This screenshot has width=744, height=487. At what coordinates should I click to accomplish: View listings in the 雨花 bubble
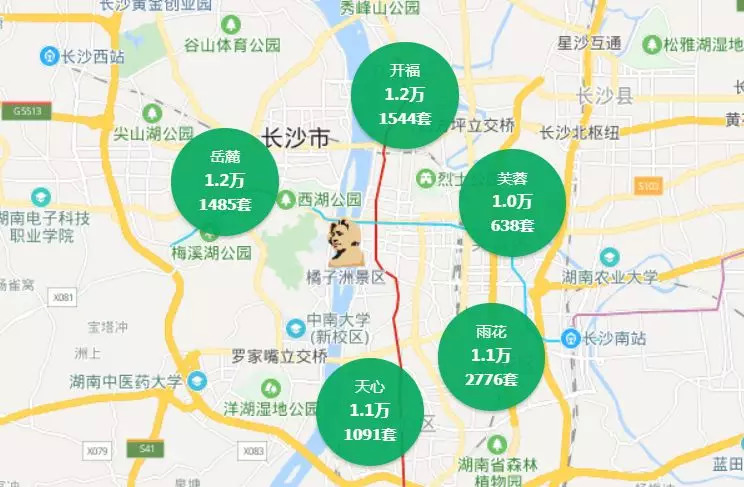[x=491, y=357]
